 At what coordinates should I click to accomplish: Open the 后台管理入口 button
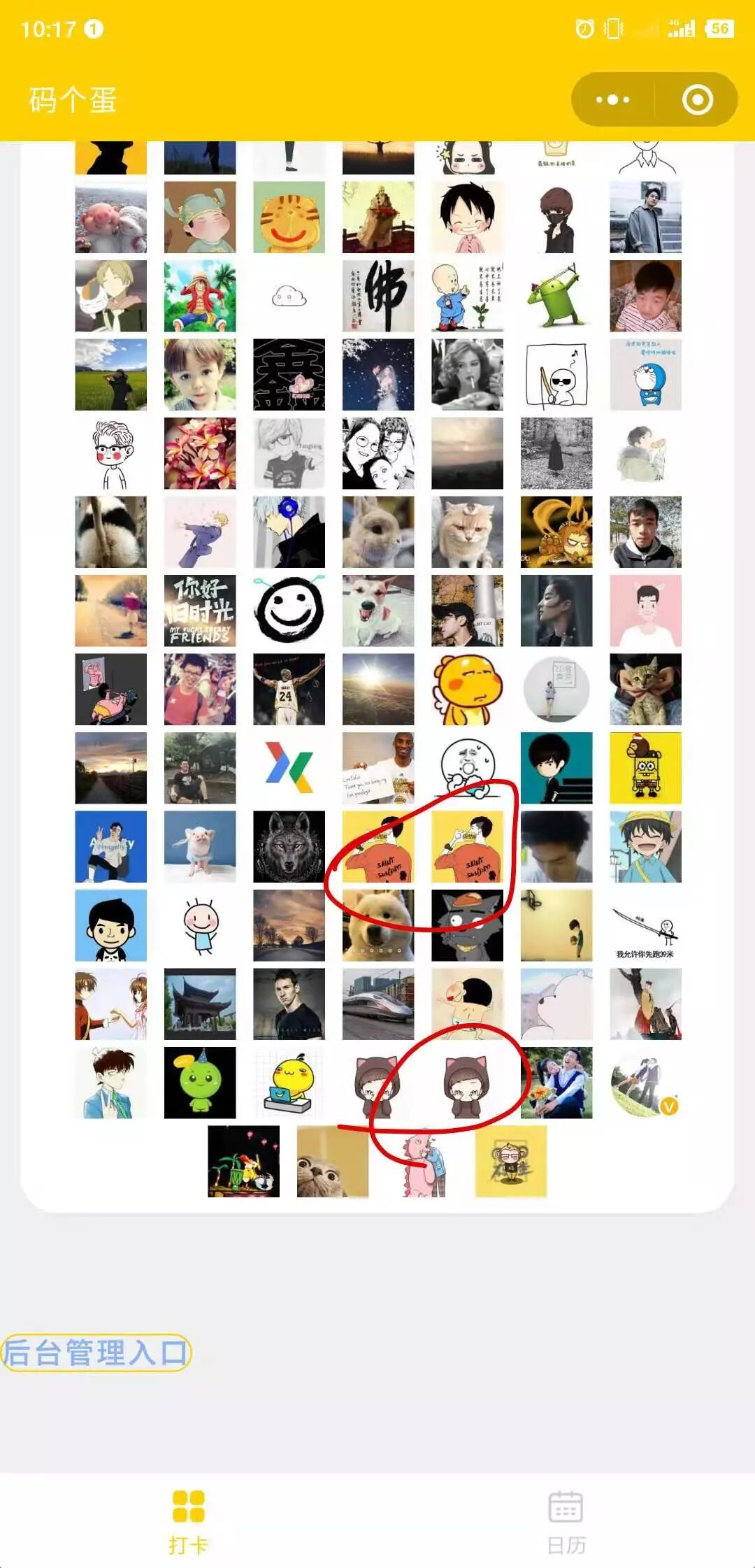pos(96,1352)
